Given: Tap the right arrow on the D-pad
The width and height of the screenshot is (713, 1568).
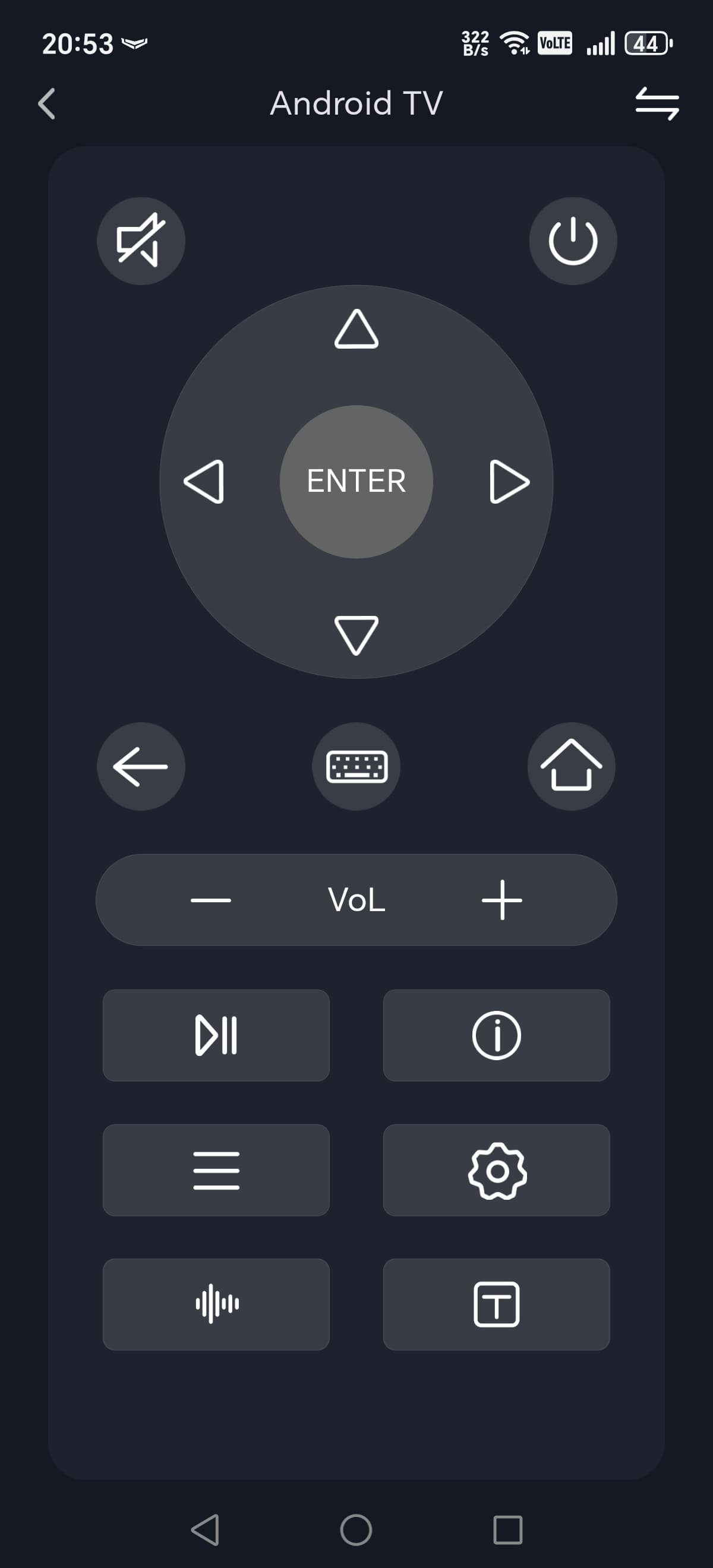Looking at the screenshot, I should point(509,482).
